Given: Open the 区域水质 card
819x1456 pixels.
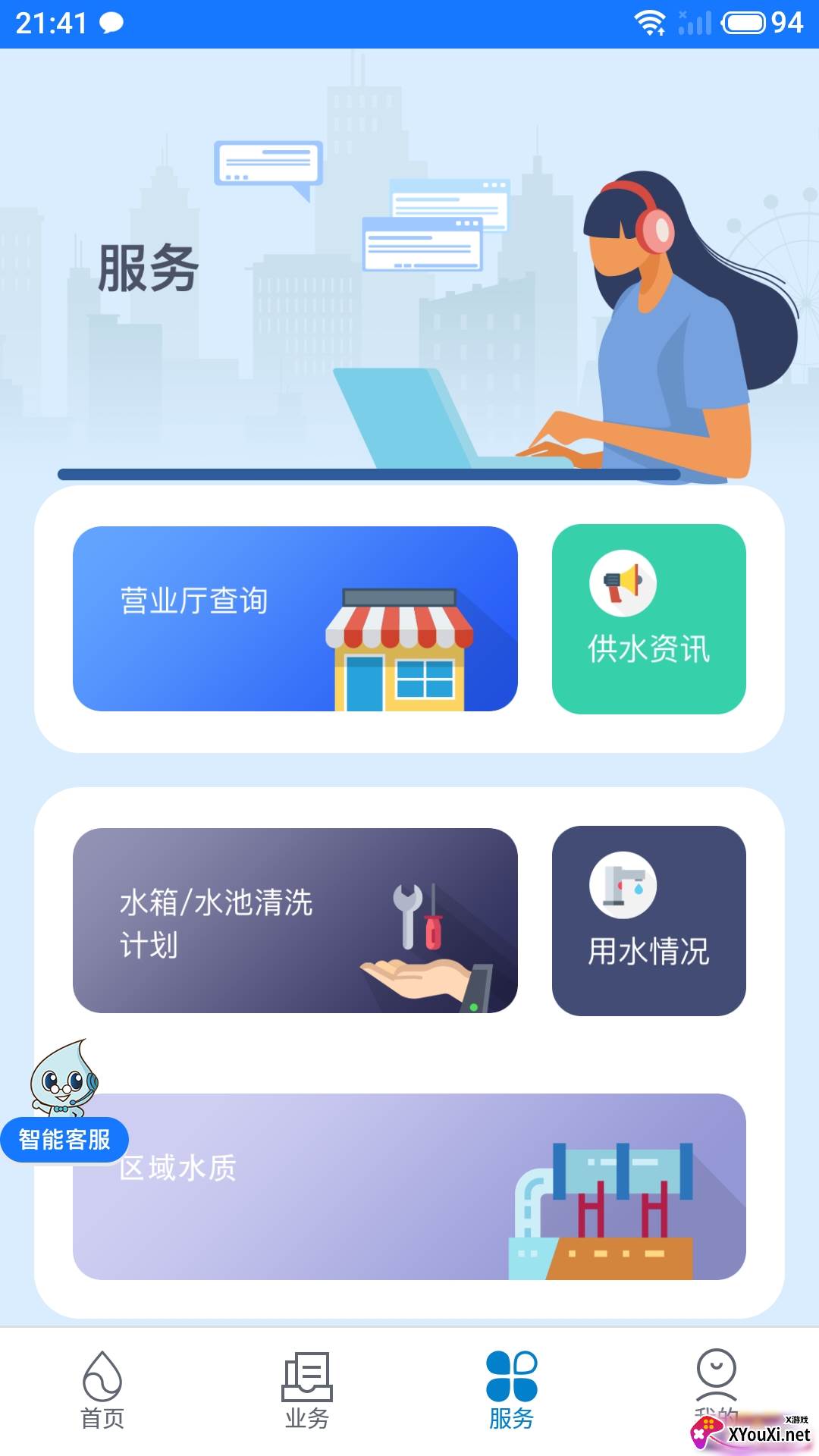Looking at the screenshot, I should [x=409, y=1187].
